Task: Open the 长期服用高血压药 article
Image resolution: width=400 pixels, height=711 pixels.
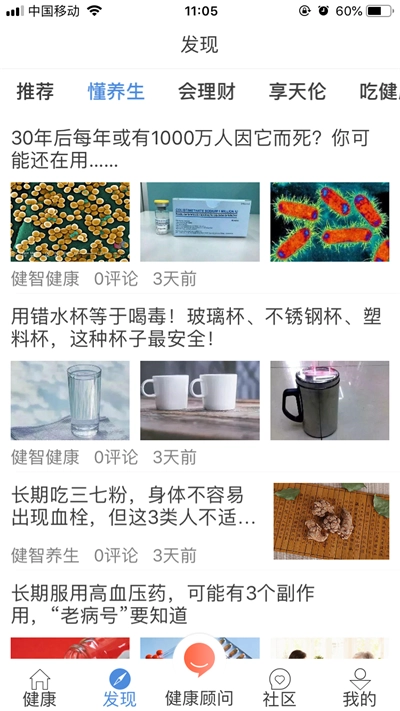Action: [x=162, y=604]
